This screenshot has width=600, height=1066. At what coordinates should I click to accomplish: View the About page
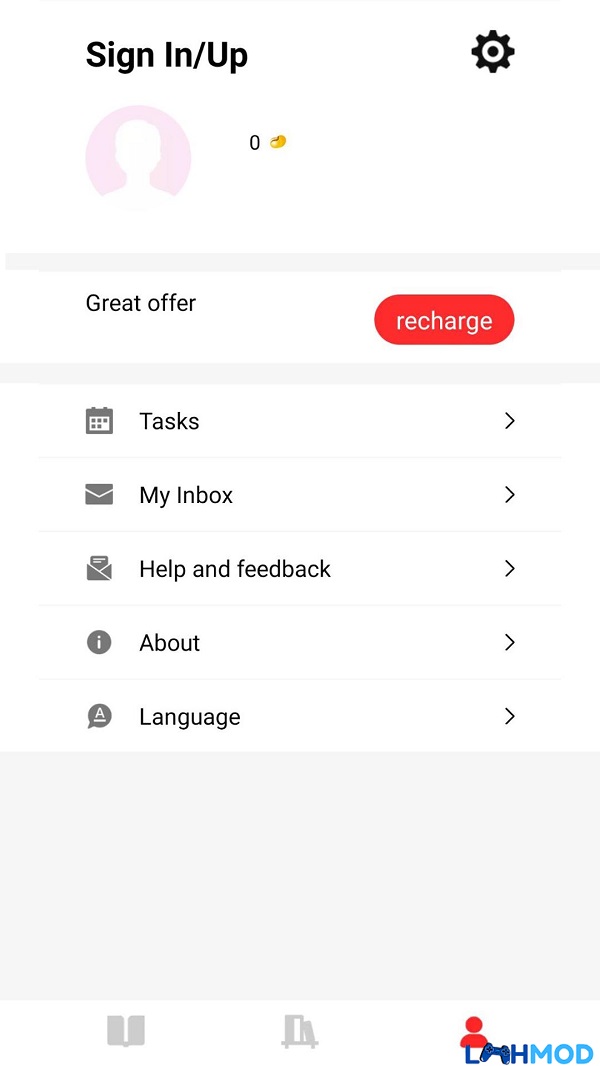[300, 642]
